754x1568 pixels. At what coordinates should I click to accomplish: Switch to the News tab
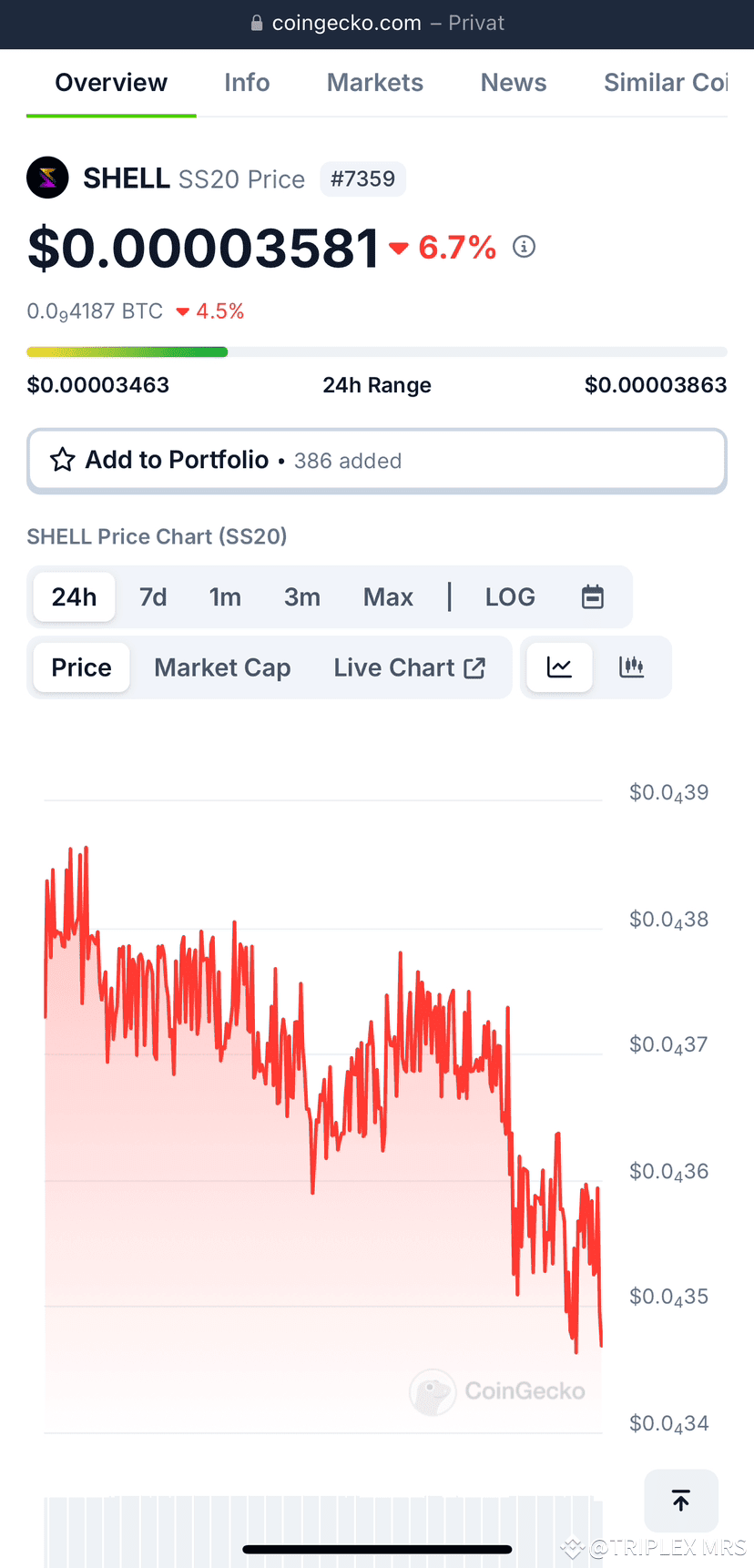tap(513, 82)
